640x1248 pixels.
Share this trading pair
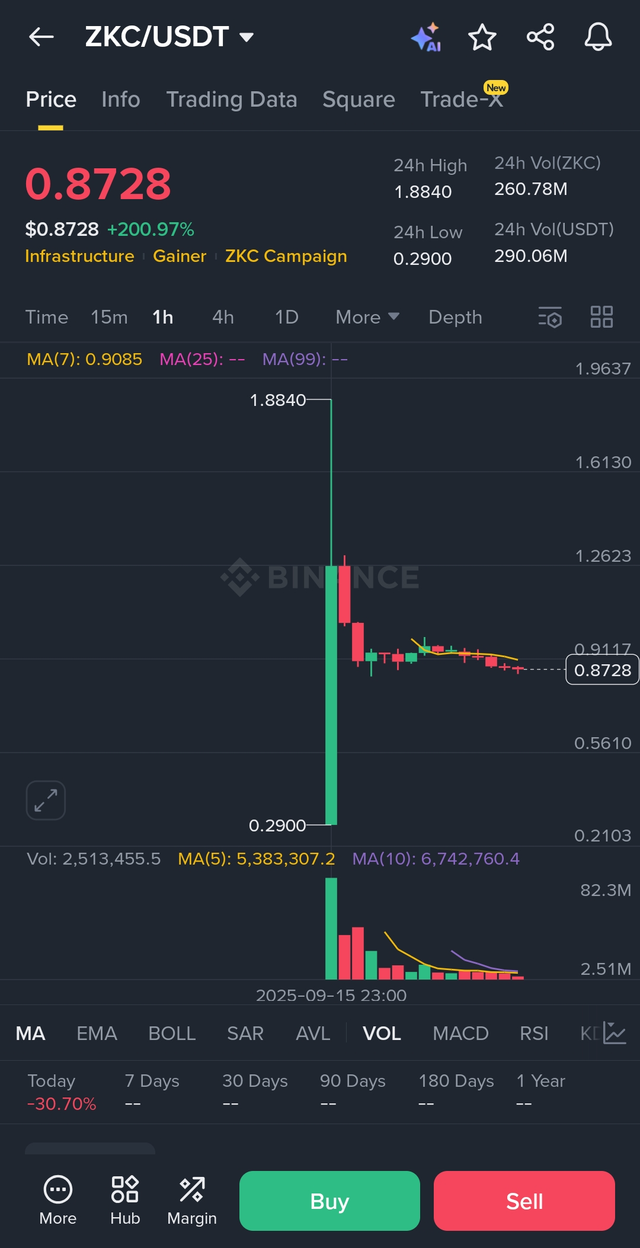coord(540,38)
